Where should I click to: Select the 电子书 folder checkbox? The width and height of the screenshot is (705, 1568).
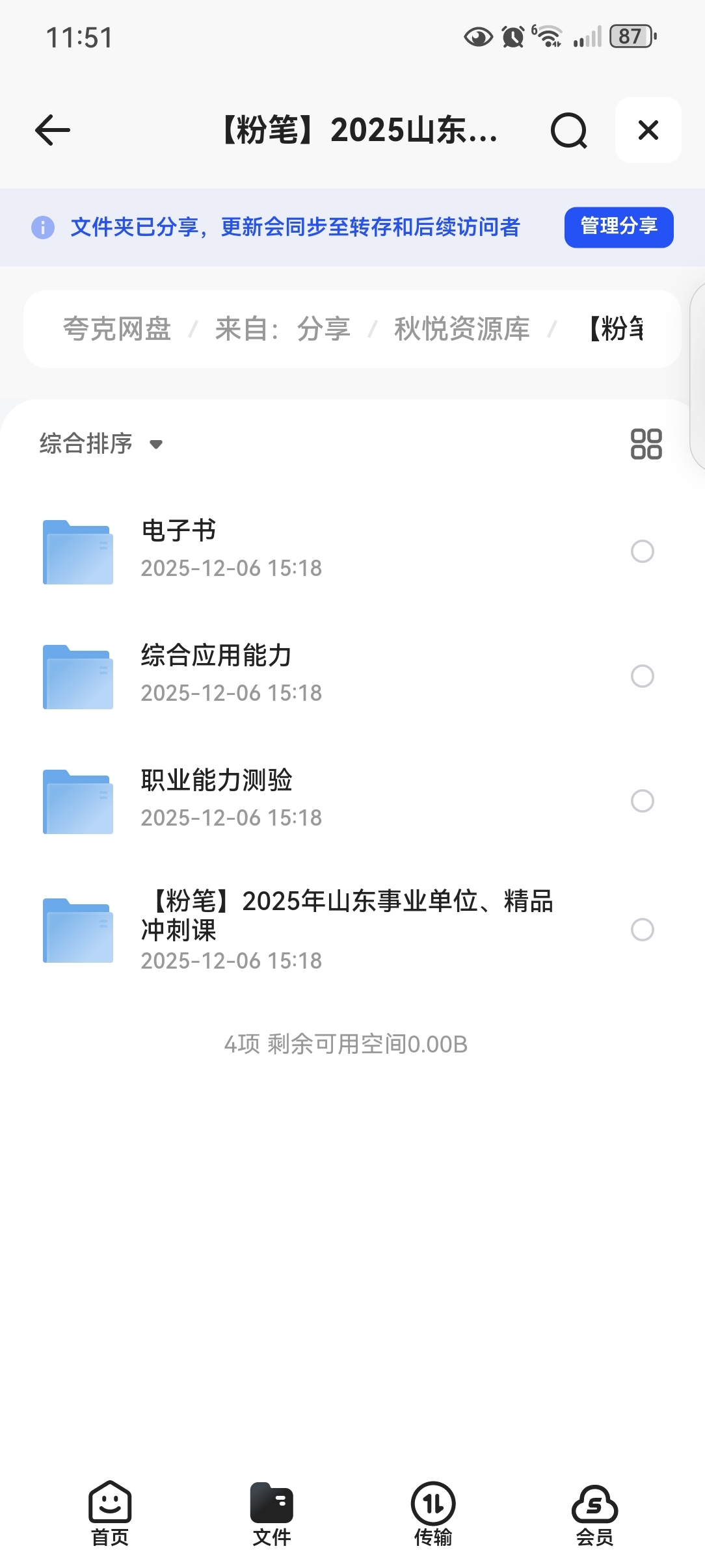coord(642,551)
